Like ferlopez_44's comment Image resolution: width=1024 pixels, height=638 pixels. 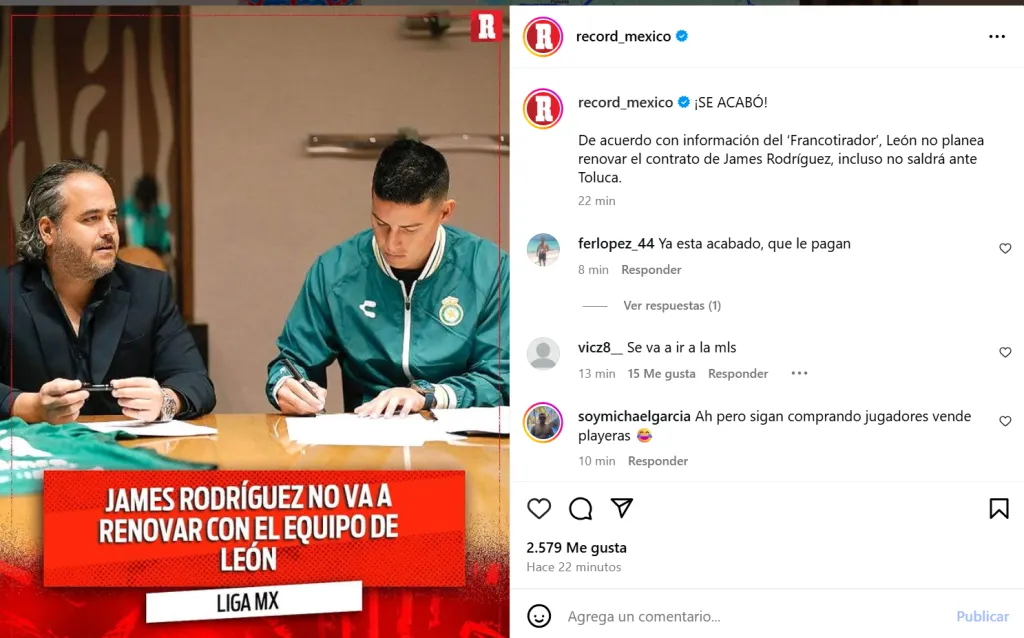tap(1005, 248)
